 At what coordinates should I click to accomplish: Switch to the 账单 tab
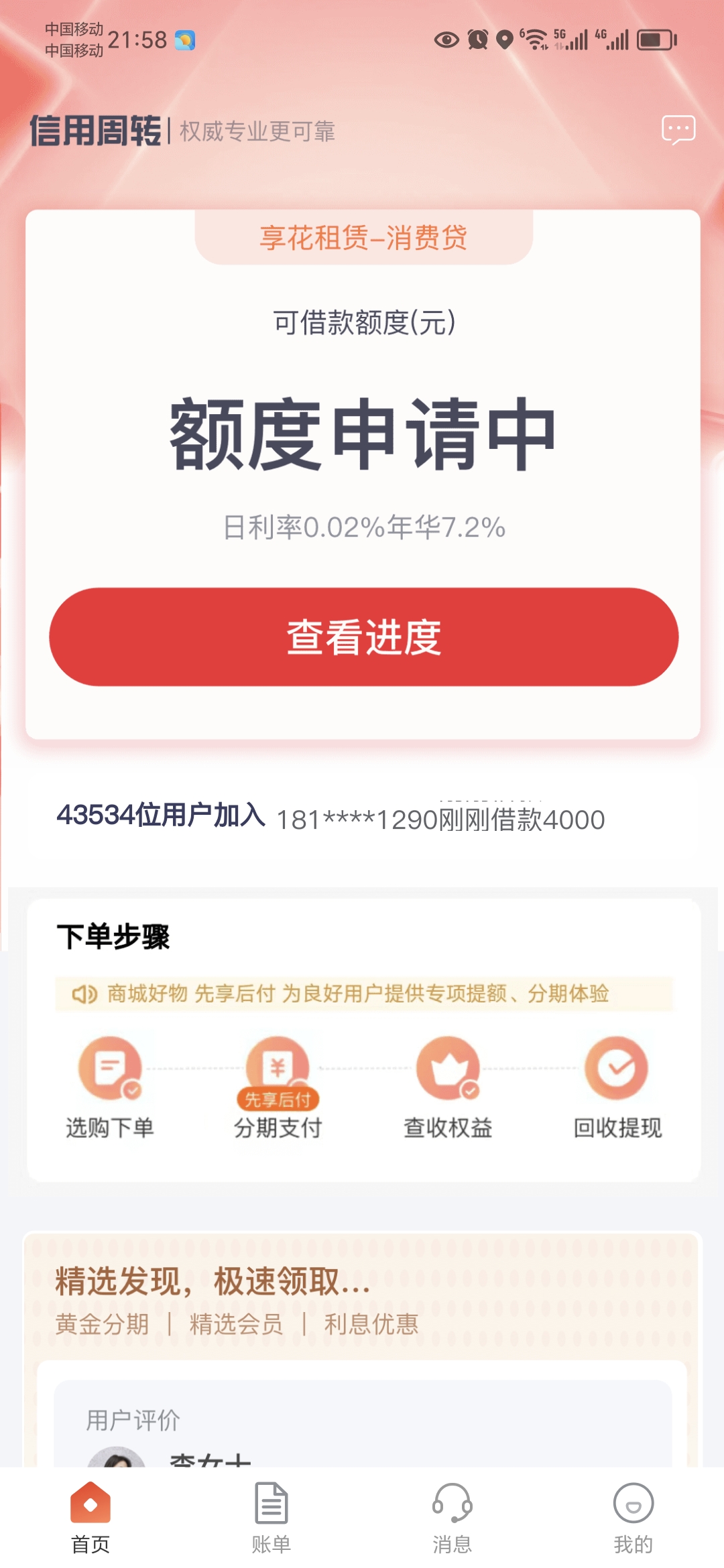click(x=271, y=1518)
